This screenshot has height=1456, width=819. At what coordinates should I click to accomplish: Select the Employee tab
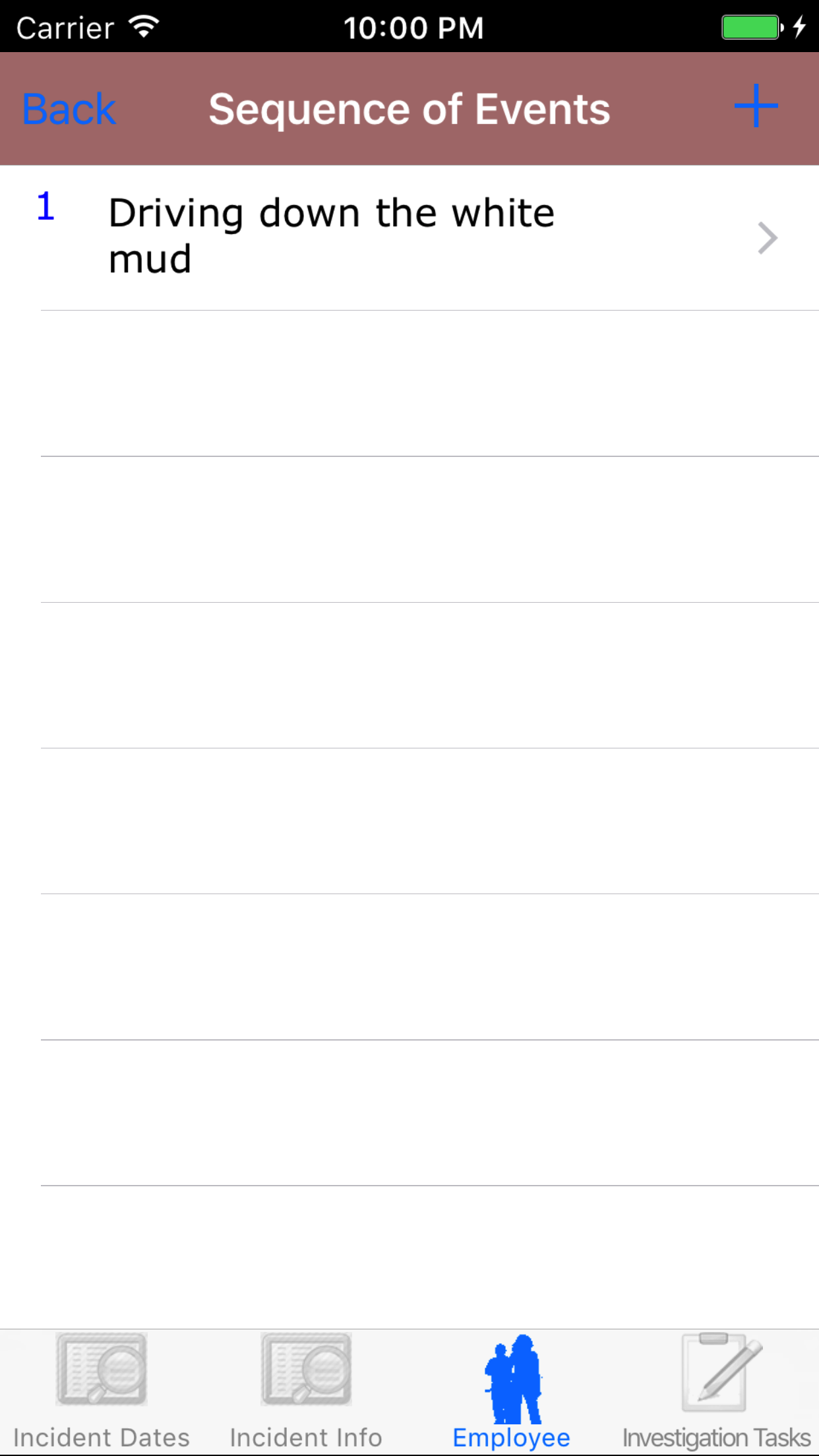(x=512, y=1391)
